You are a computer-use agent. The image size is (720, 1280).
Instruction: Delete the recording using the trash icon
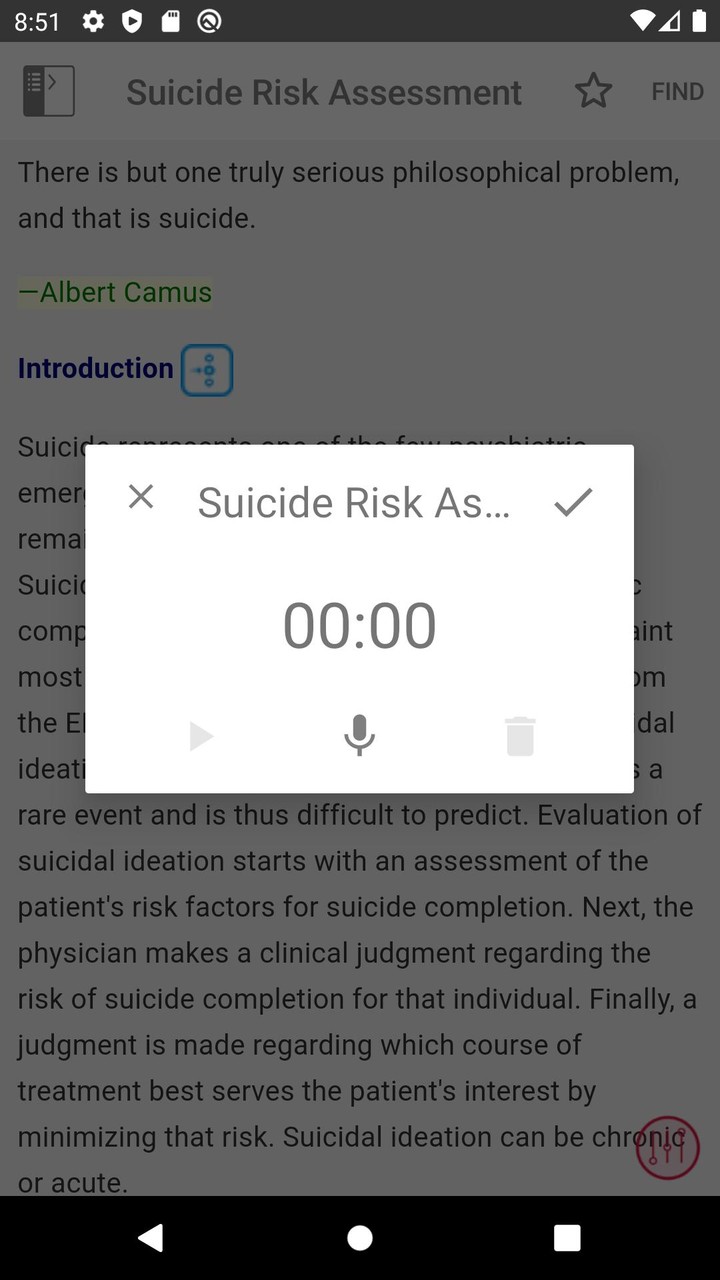coord(519,735)
